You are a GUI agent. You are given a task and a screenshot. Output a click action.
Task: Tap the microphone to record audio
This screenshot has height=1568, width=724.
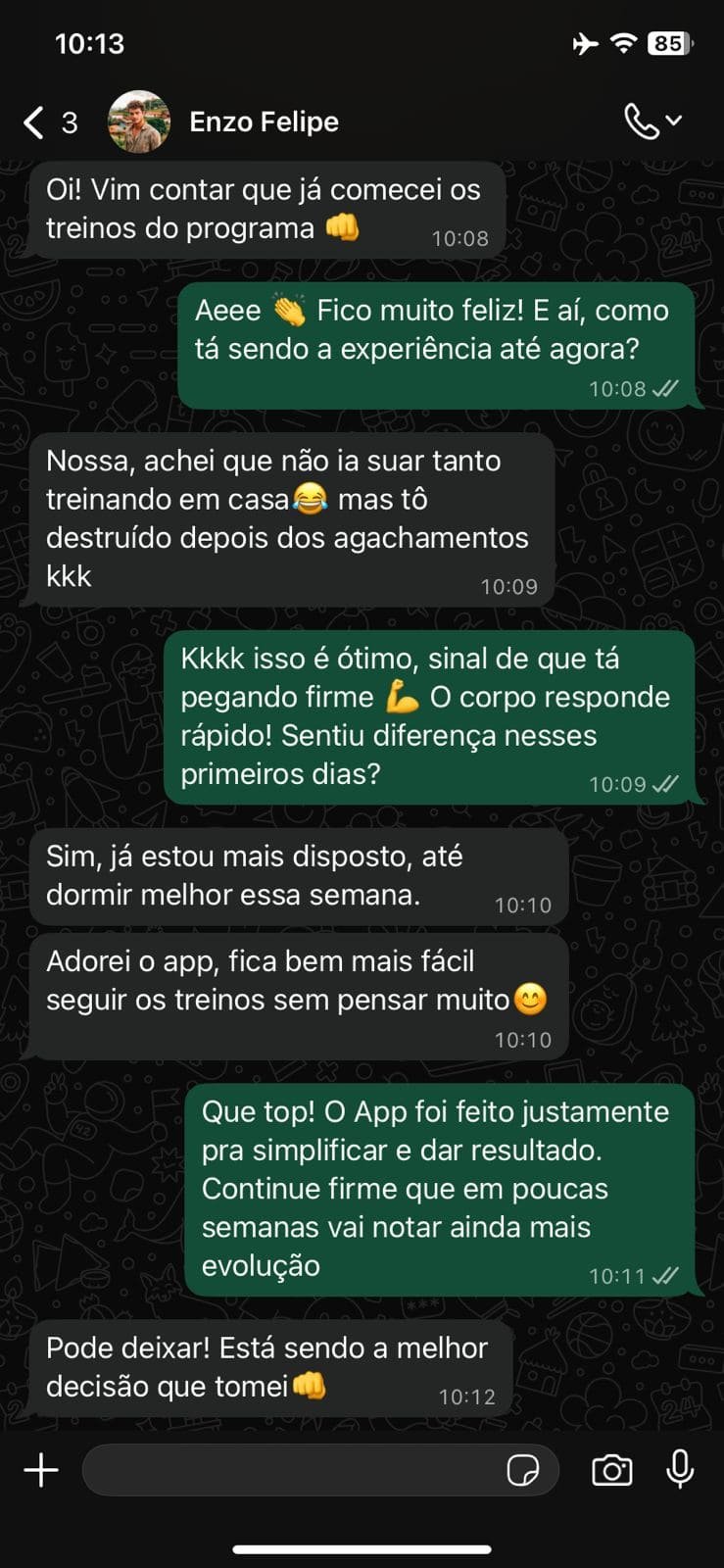[x=680, y=1470]
